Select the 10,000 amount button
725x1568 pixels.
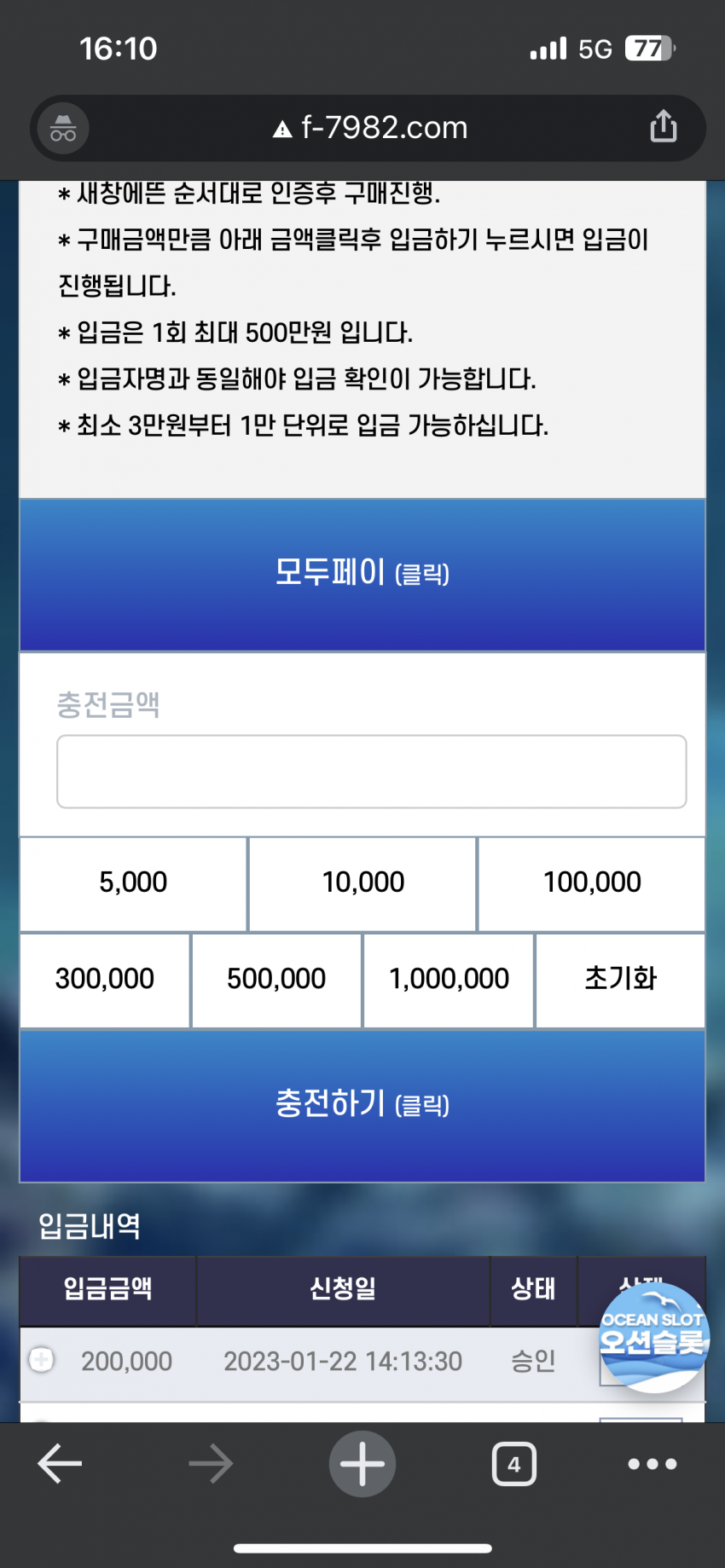coord(362,882)
